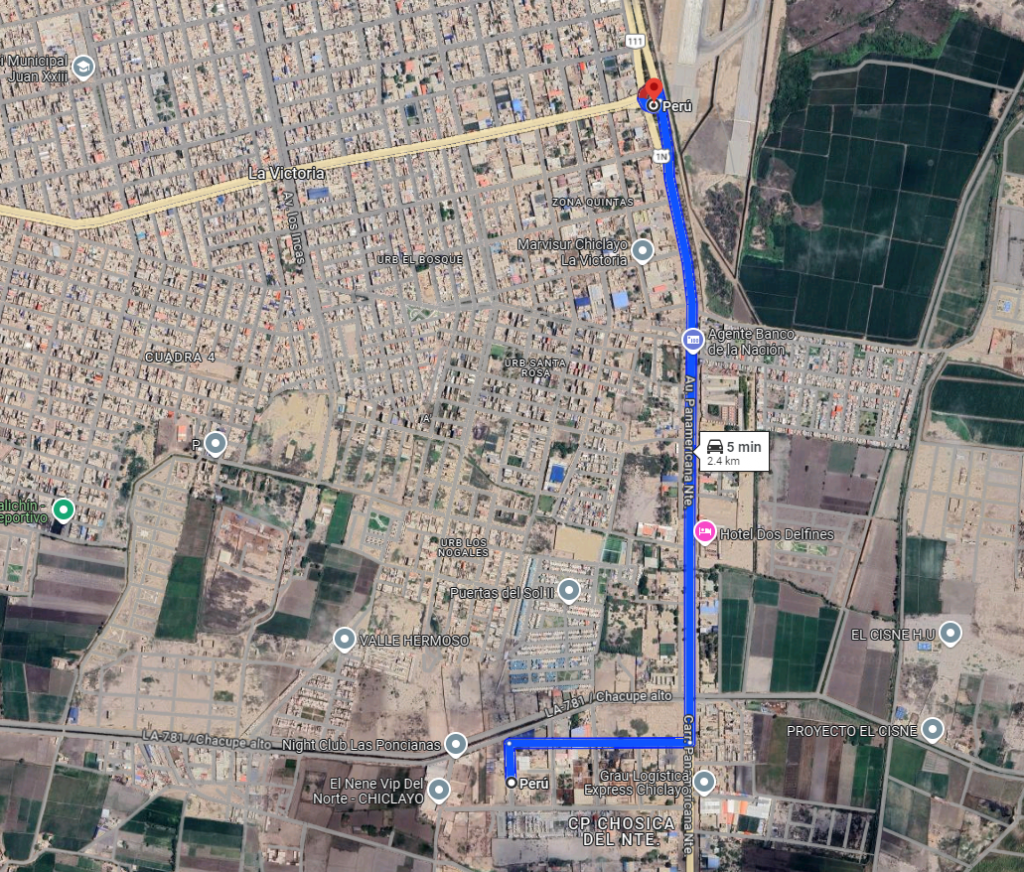Select the 5 min 2.4 km route label
The image size is (1024, 872).
click(x=734, y=452)
